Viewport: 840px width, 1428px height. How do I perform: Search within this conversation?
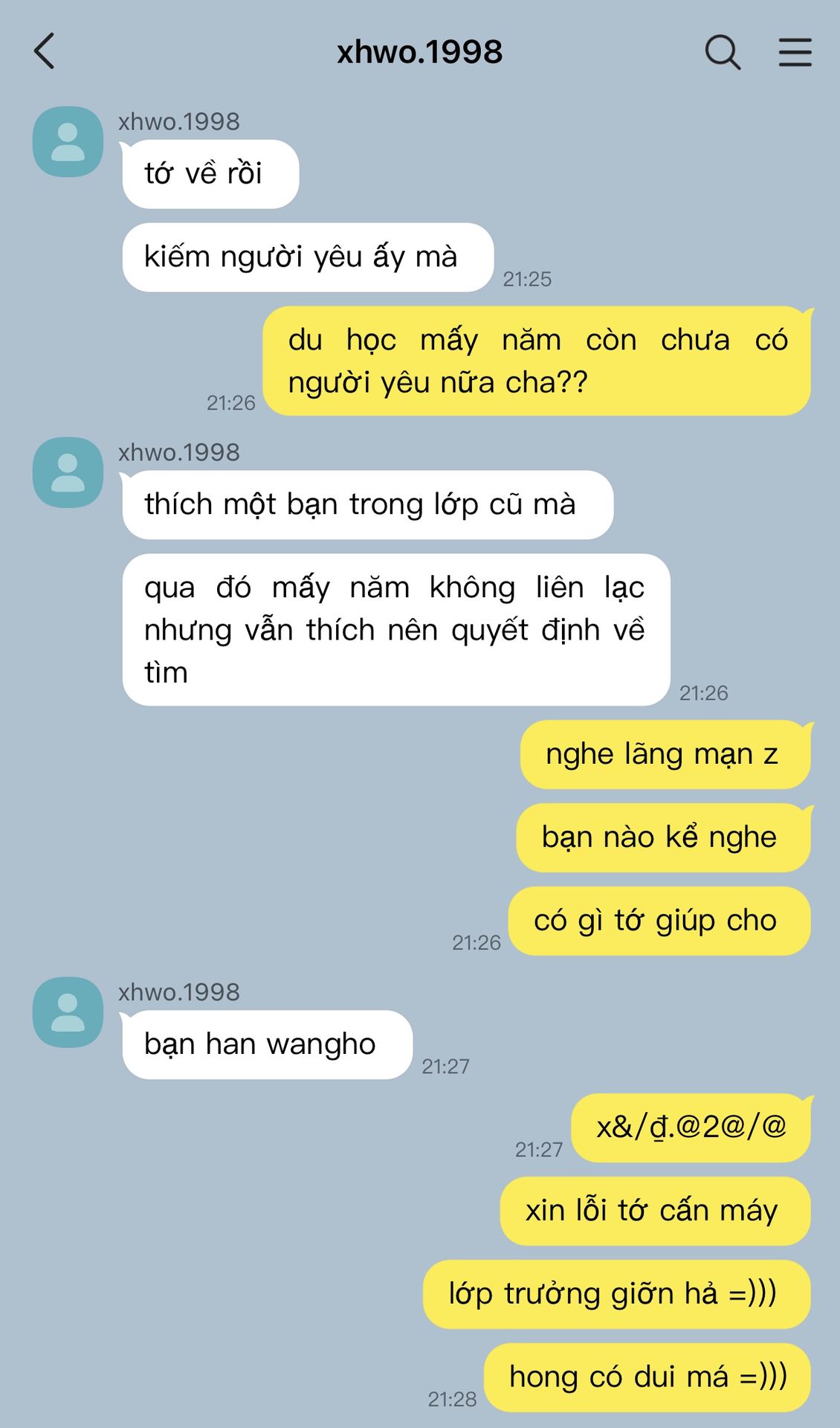click(722, 52)
